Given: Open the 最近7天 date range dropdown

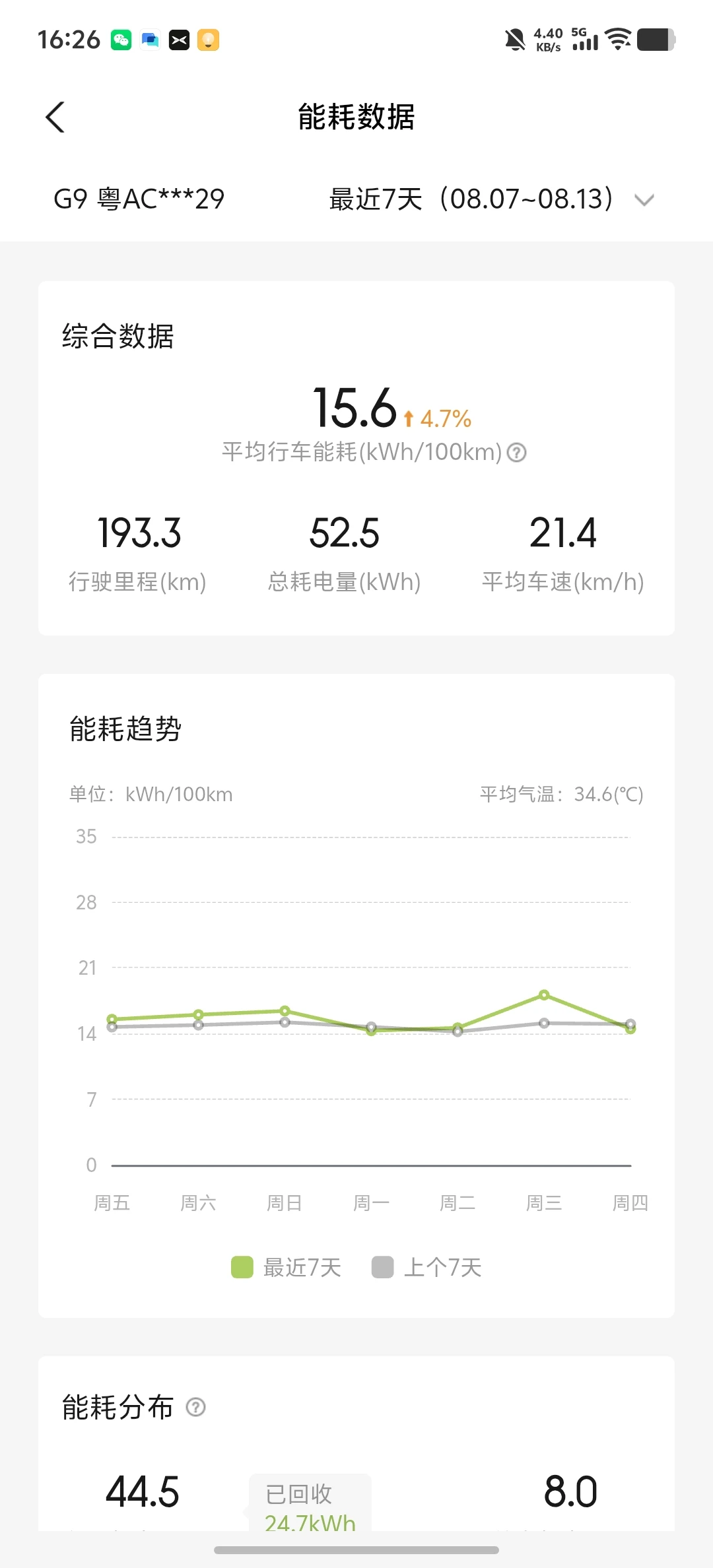Looking at the screenshot, I should pyautogui.click(x=492, y=199).
